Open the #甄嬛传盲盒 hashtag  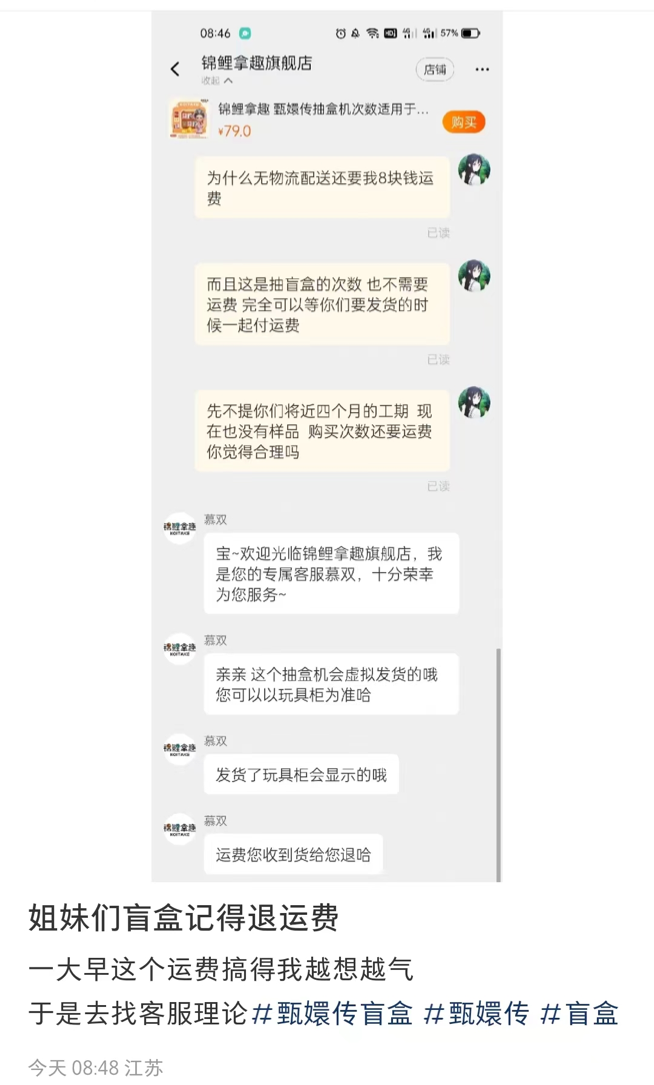331,1013
